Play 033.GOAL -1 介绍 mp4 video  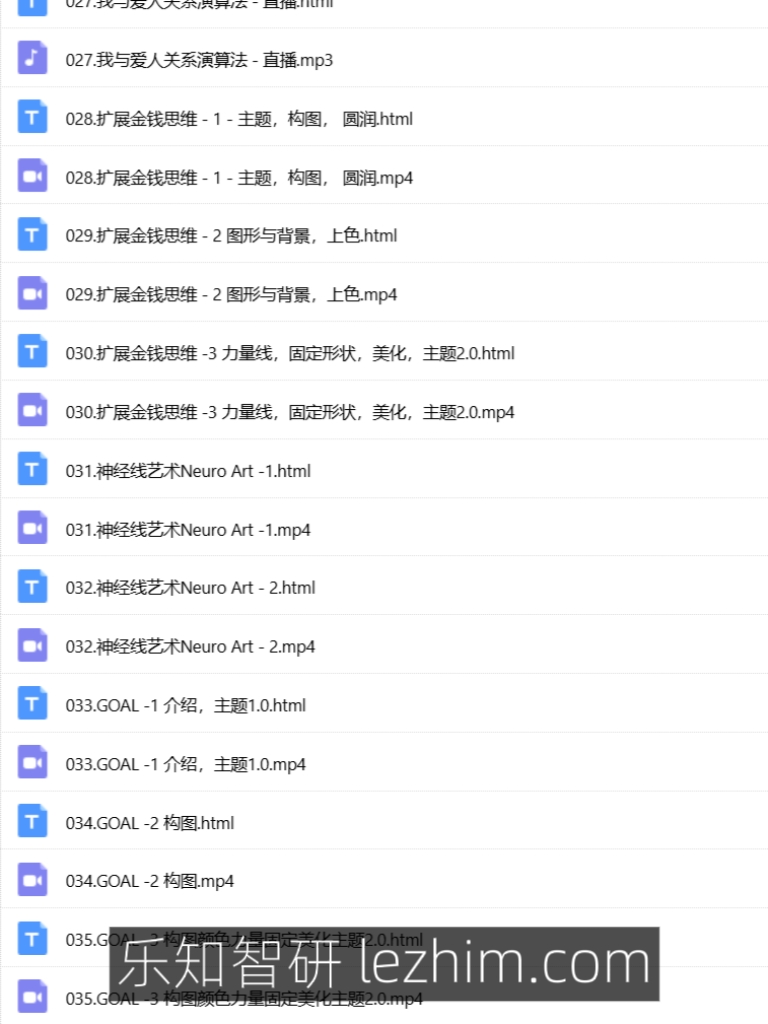point(185,765)
